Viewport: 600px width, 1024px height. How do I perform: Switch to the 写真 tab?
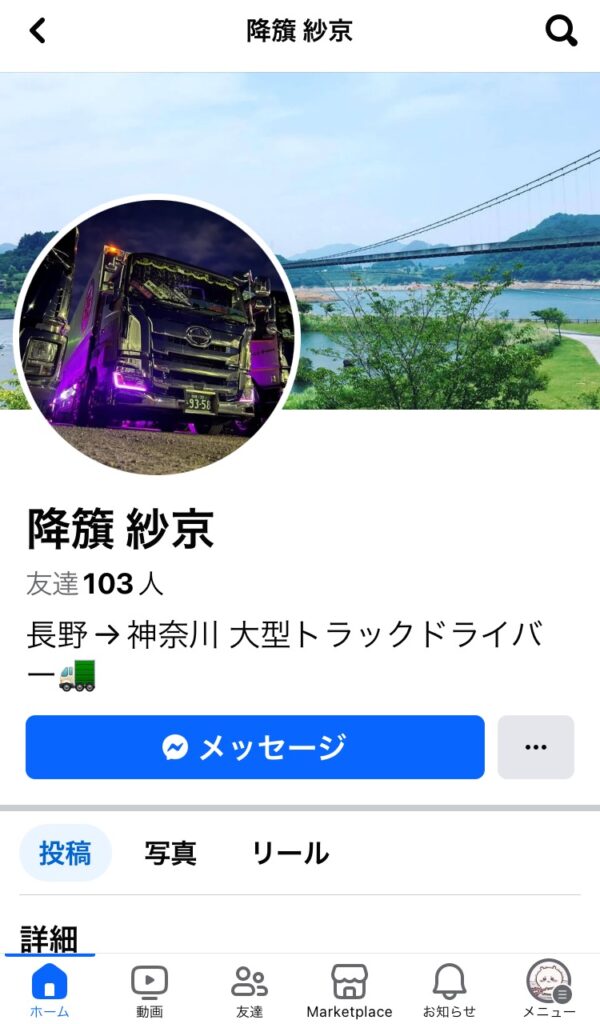point(170,853)
